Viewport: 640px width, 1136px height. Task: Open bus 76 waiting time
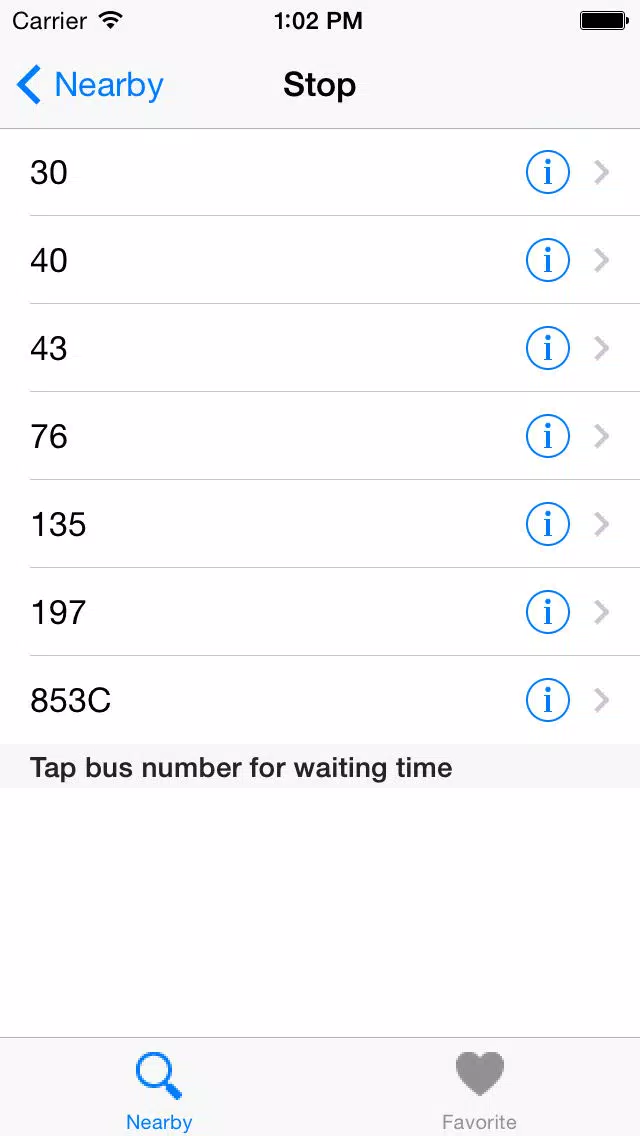(x=320, y=436)
